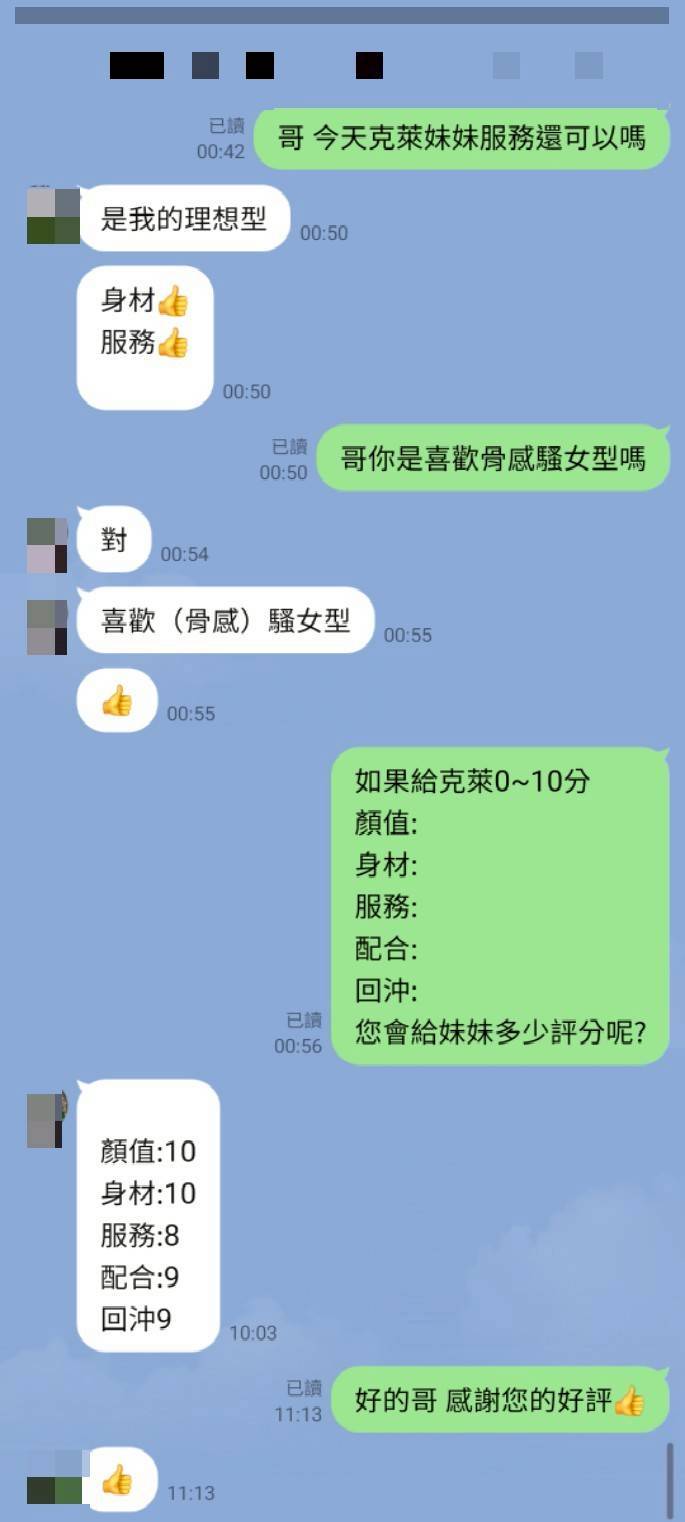Open sender's avatar beside 是我的理想型 message
Viewport: 685px width, 1522px height.
(x=53, y=216)
